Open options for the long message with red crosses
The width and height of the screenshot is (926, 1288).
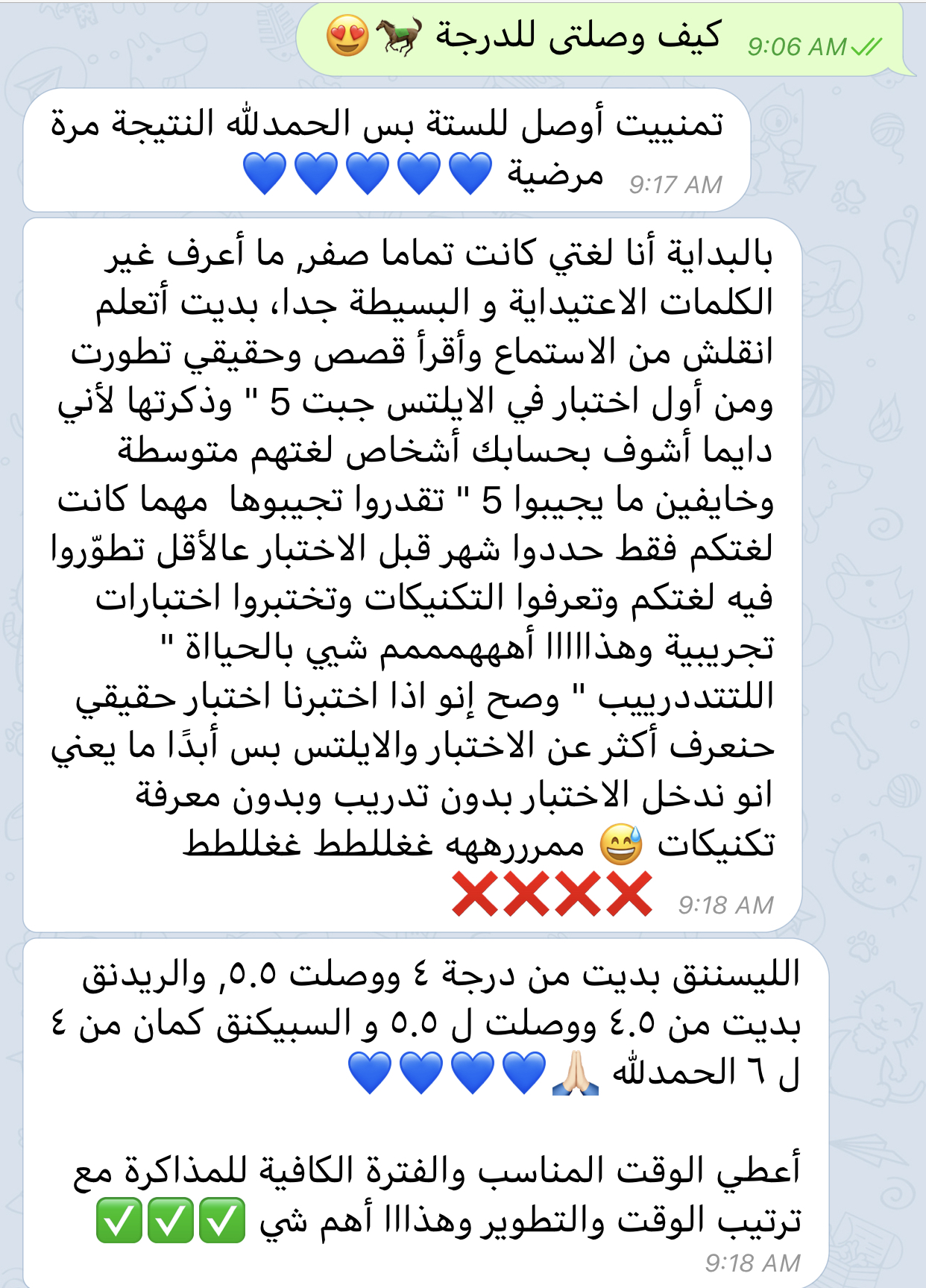click(x=412, y=574)
